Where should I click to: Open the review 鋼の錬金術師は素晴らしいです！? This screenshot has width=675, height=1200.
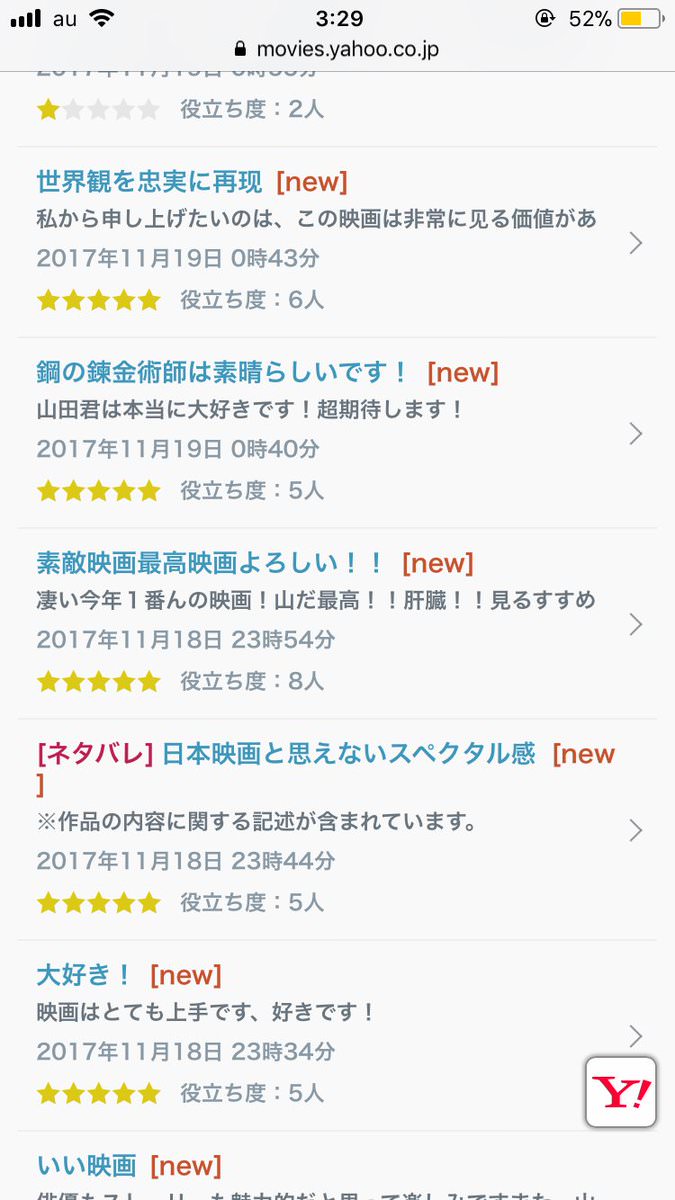[222, 373]
